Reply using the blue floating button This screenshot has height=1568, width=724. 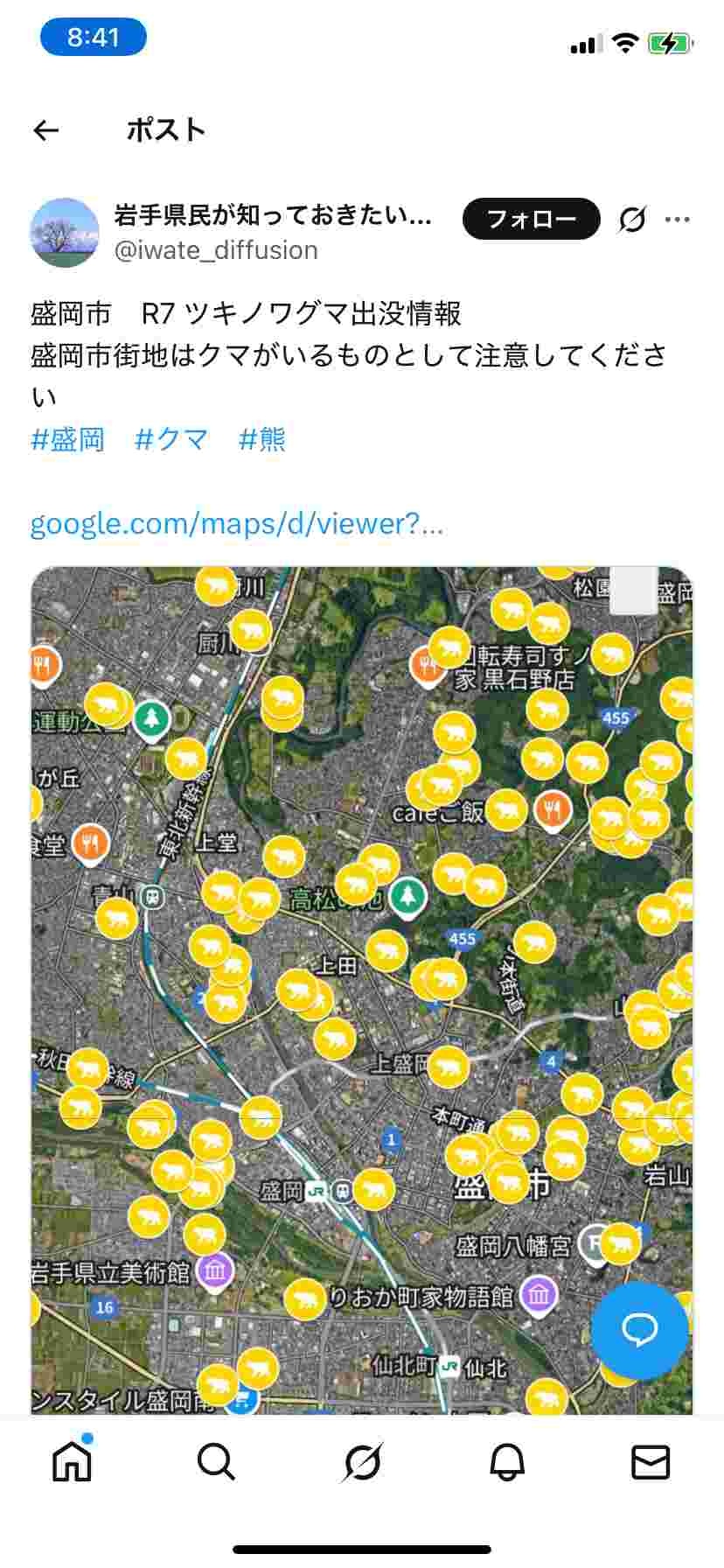639,1330
